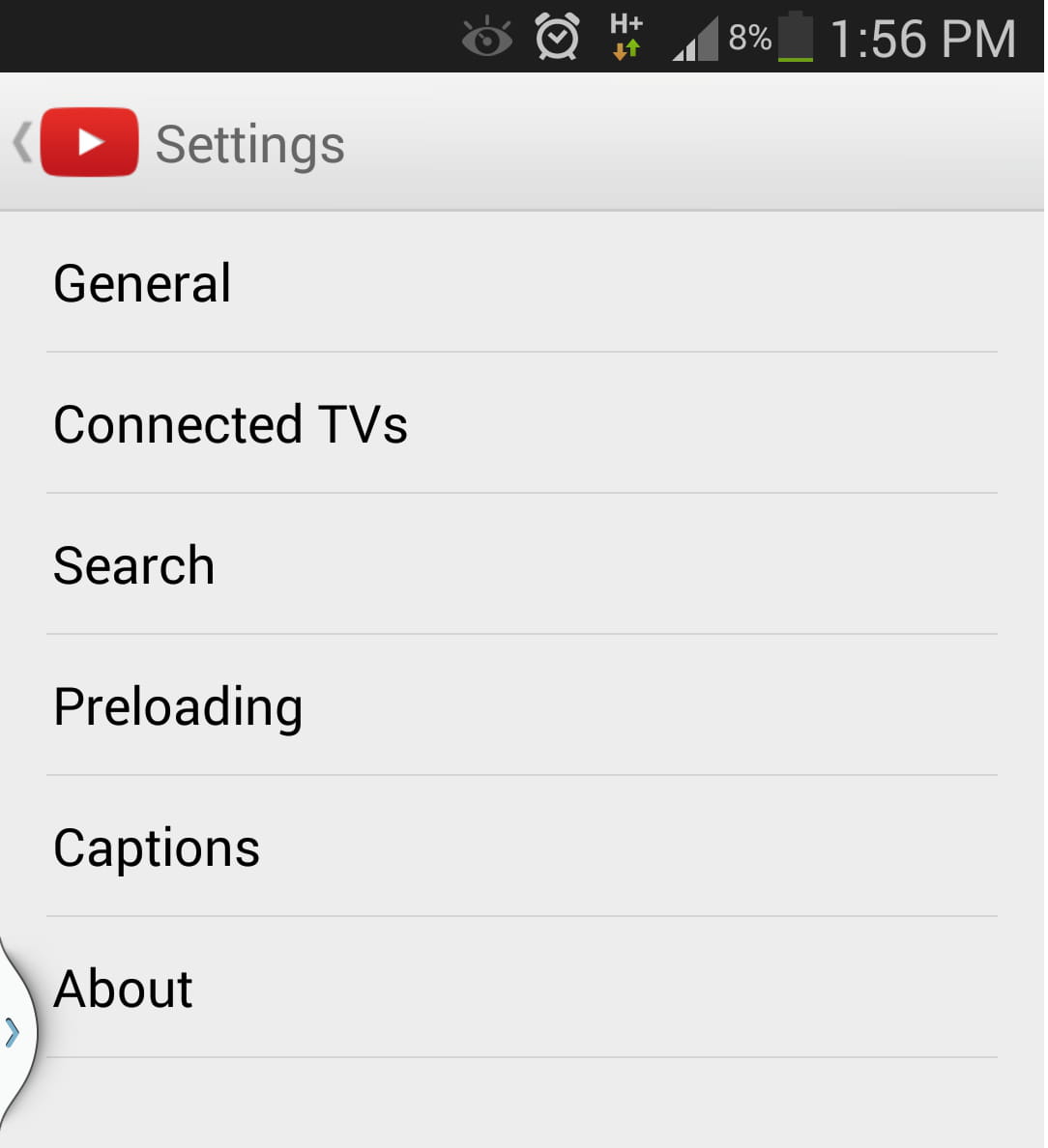Expand the side panel handle arrow

click(13, 1032)
